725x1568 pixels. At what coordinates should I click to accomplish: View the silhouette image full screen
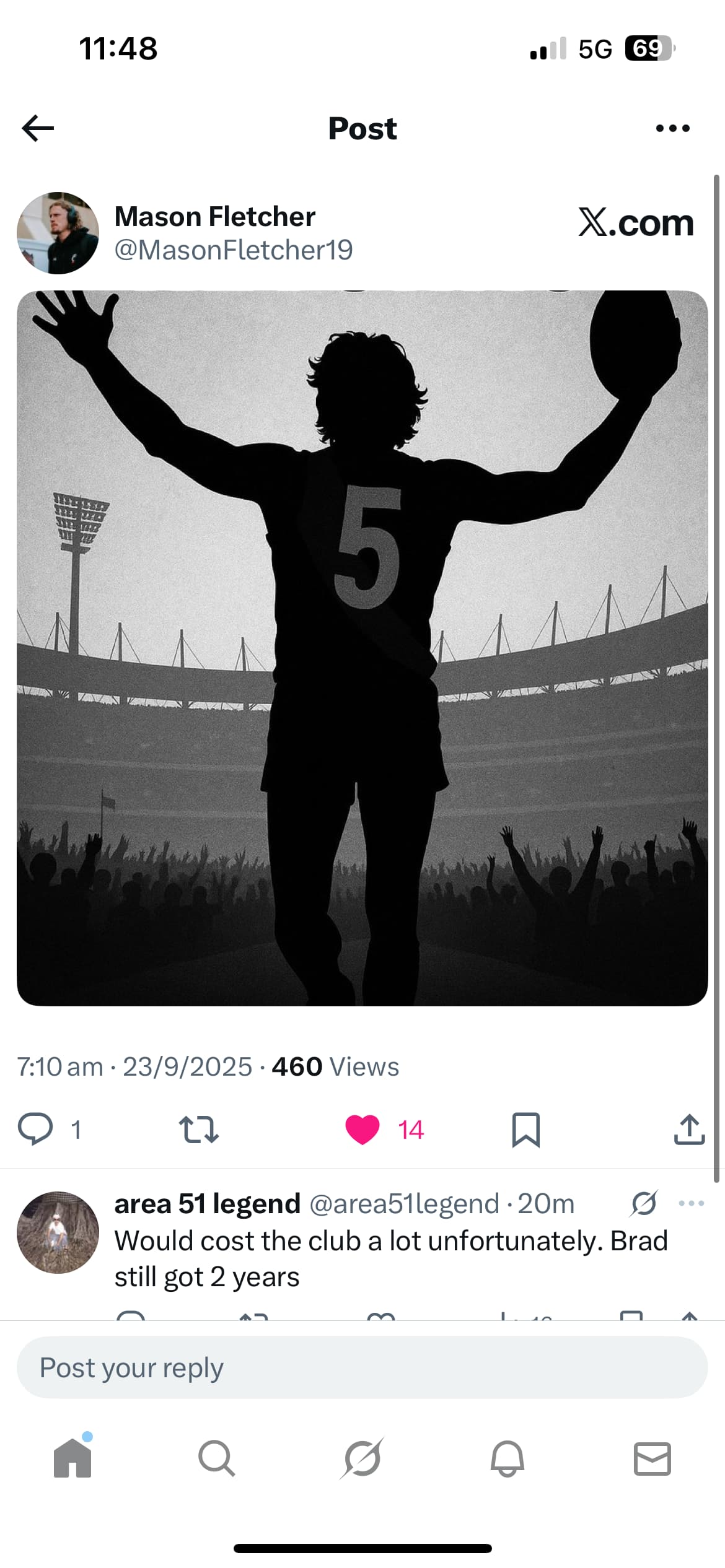point(362,648)
